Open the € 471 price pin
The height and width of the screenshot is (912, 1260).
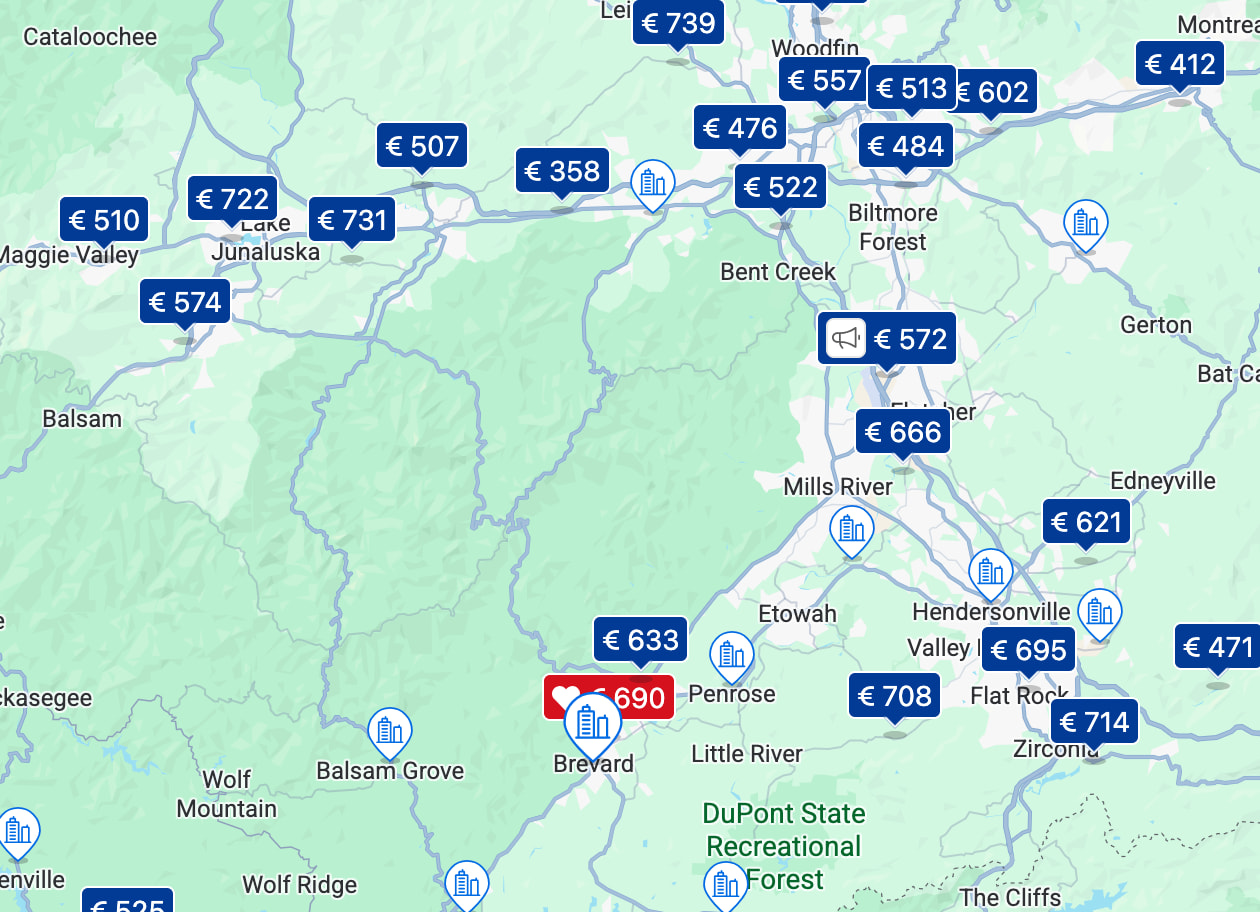point(1217,648)
